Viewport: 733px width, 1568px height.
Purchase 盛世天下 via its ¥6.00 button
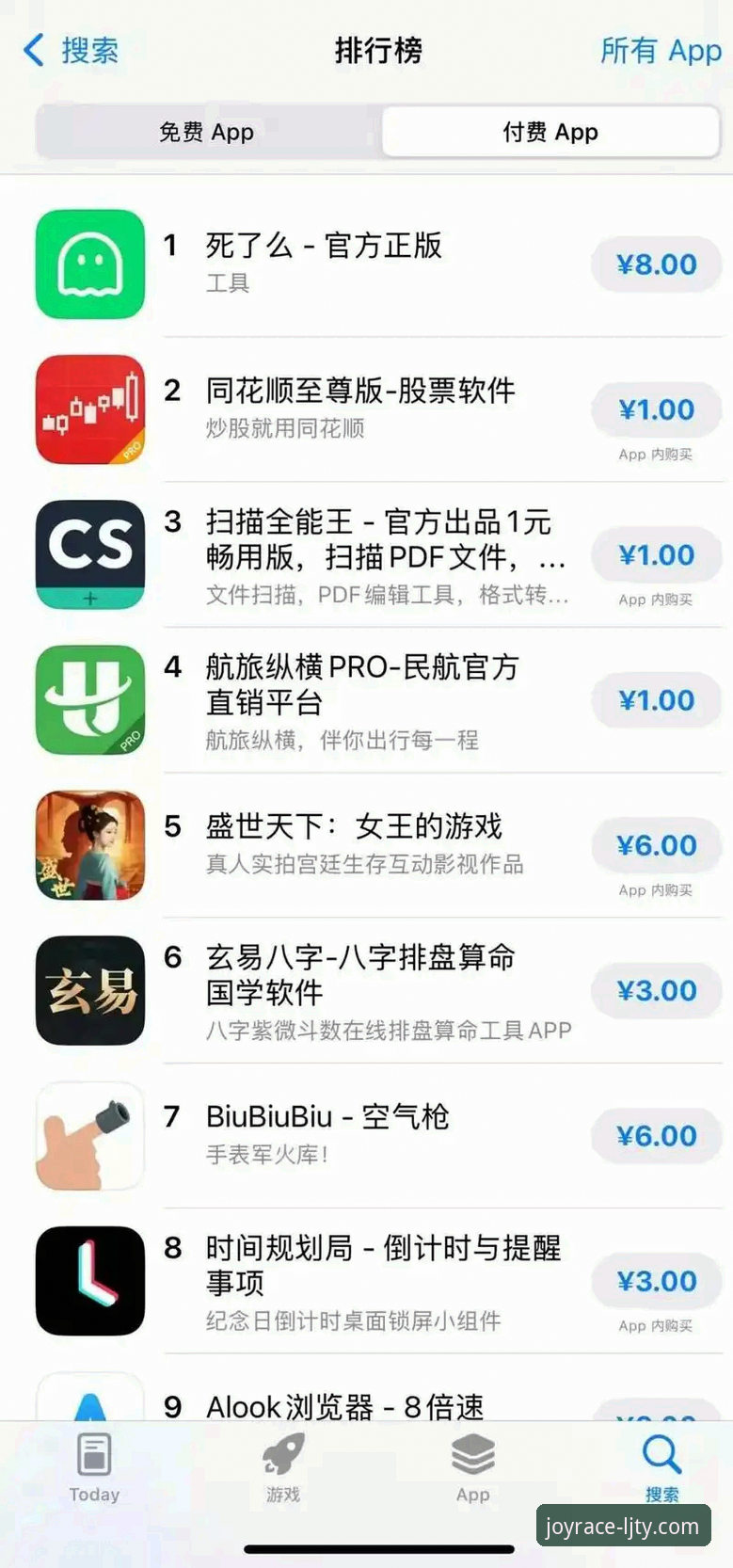pos(656,845)
